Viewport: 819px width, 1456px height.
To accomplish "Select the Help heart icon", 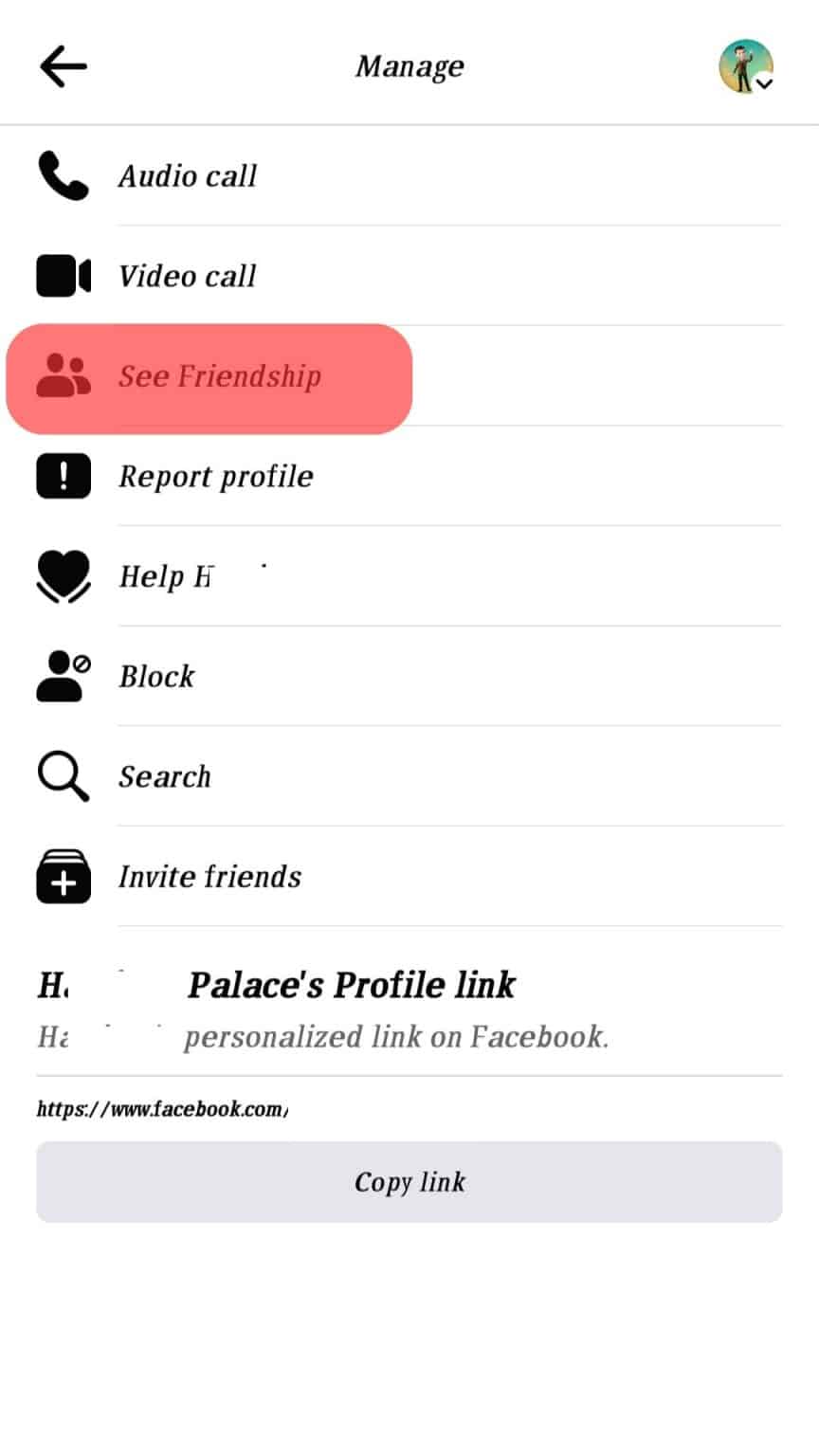I will click(x=63, y=576).
